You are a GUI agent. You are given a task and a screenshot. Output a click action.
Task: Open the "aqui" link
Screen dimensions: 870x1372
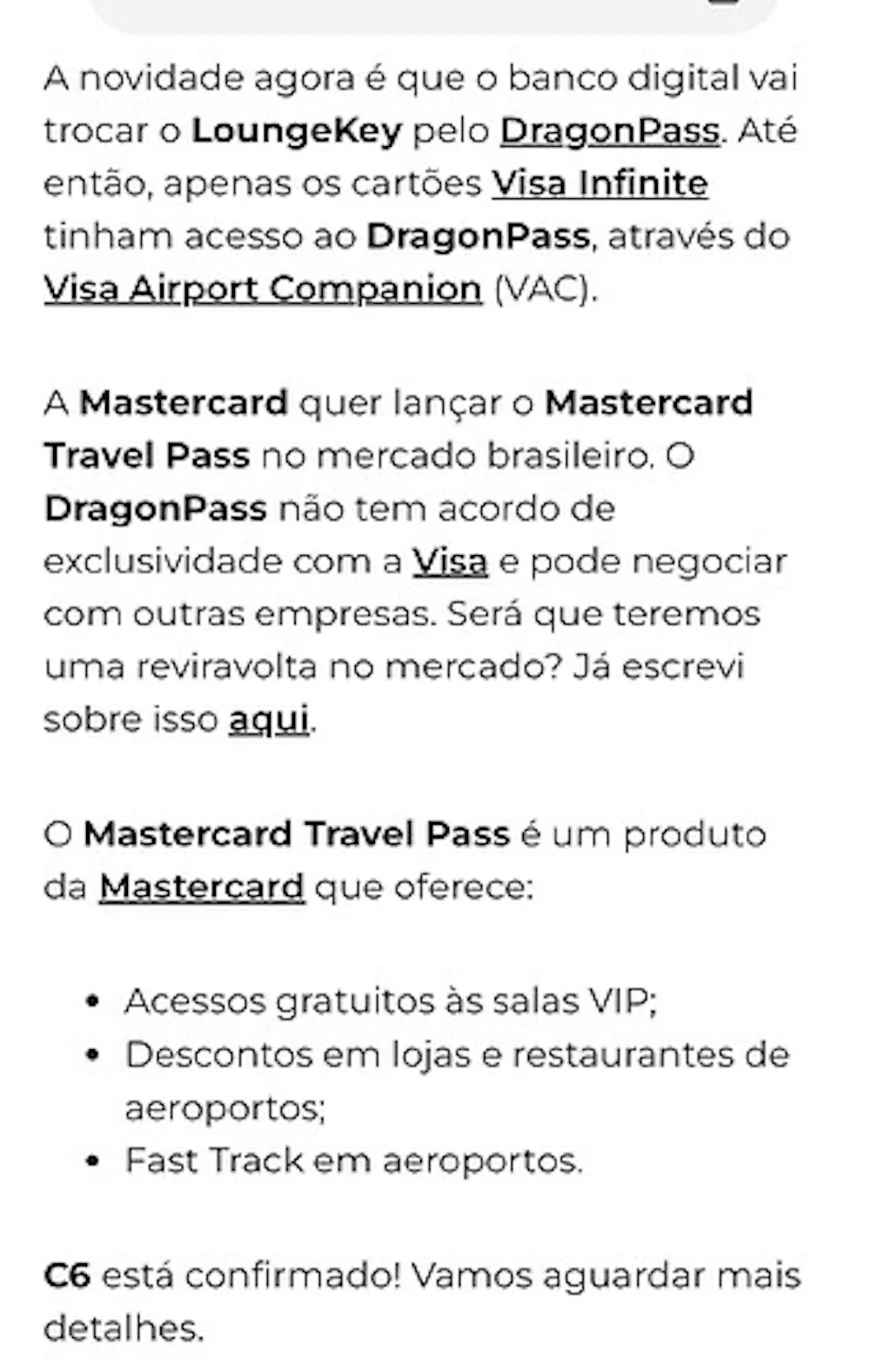[x=269, y=719]
